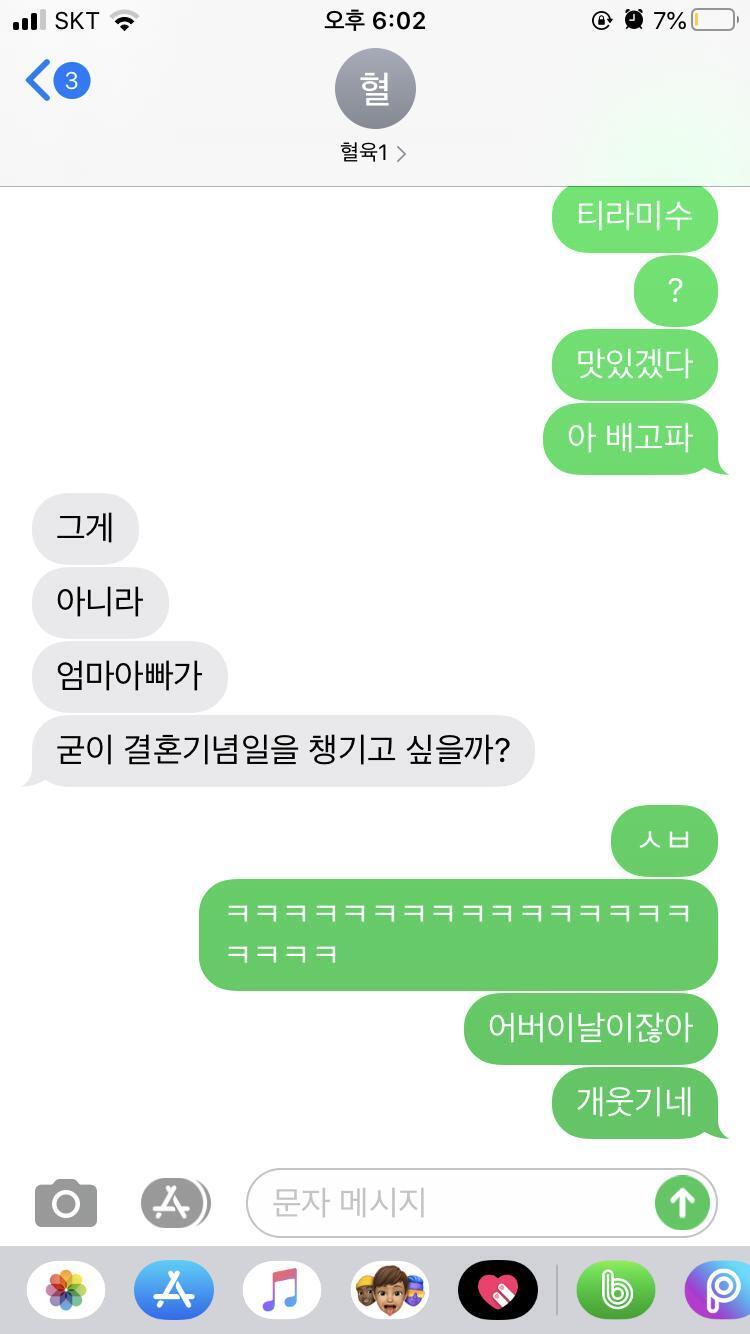Send the message with the green arrow
750x1334 pixels.
pyautogui.click(x=682, y=1202)
